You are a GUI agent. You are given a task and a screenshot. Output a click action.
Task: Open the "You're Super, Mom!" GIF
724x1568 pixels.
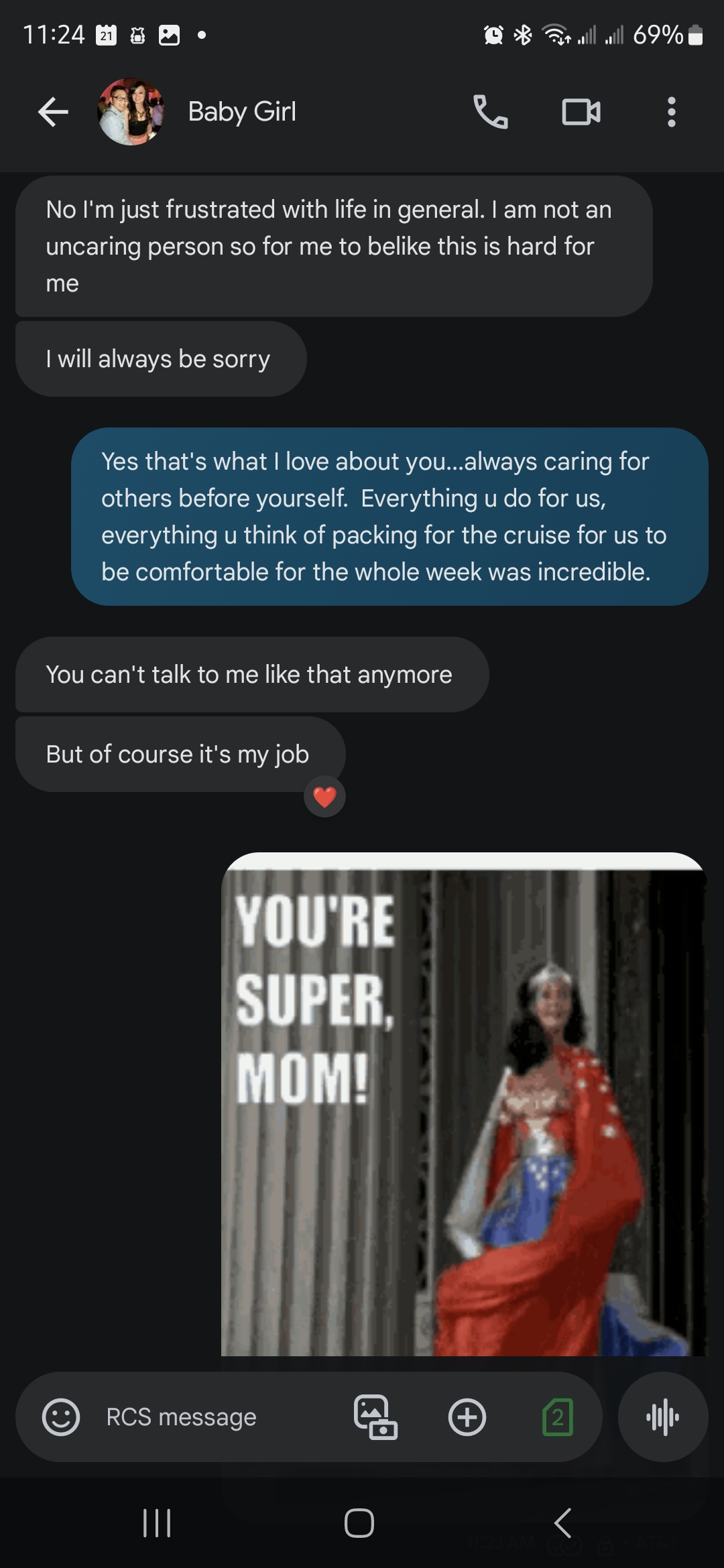click(464, 1106)
